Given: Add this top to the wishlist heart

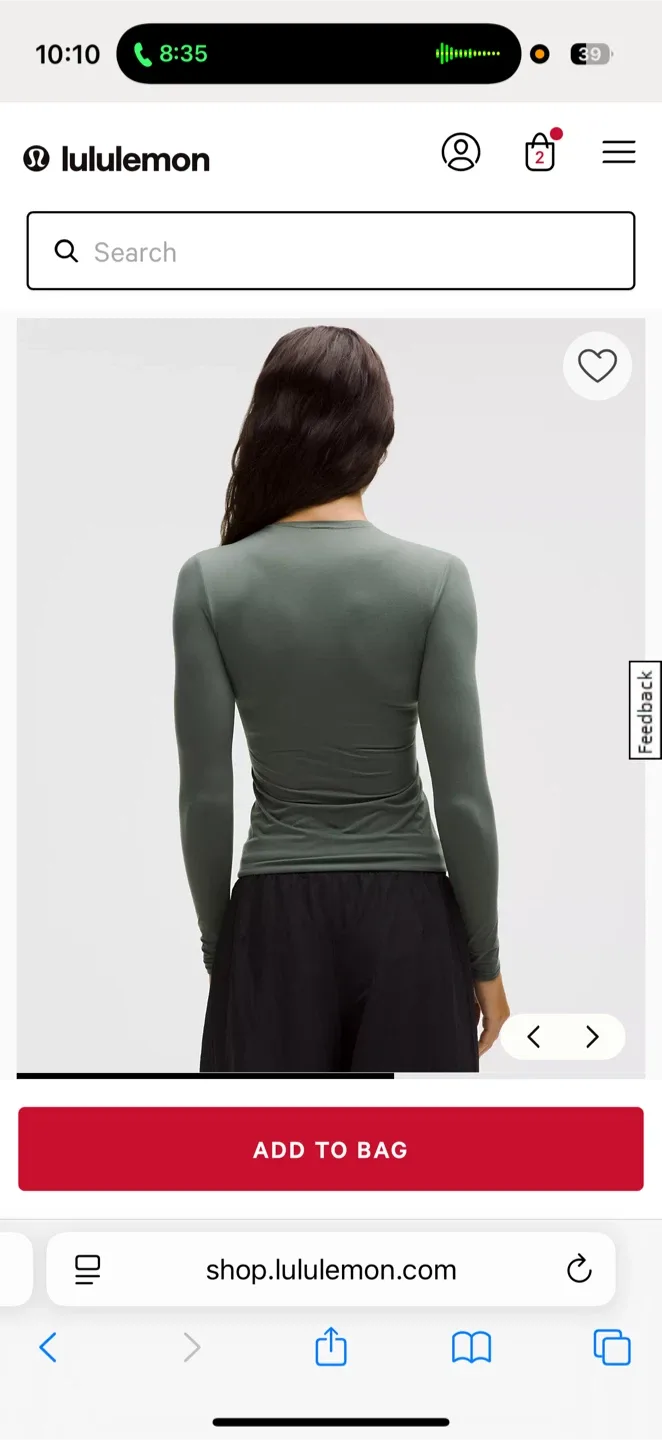Looking at the screenshot, I should [598, 367].
